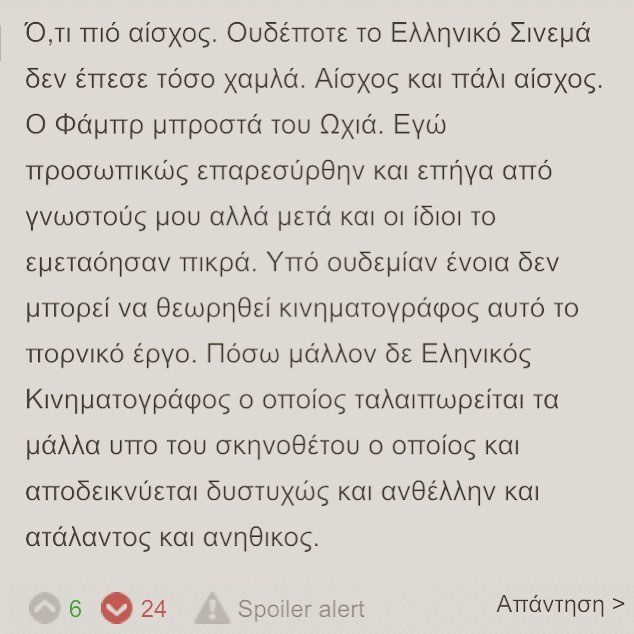Downvote this review
Screen dimensions: 634x634
click(118, 607)
